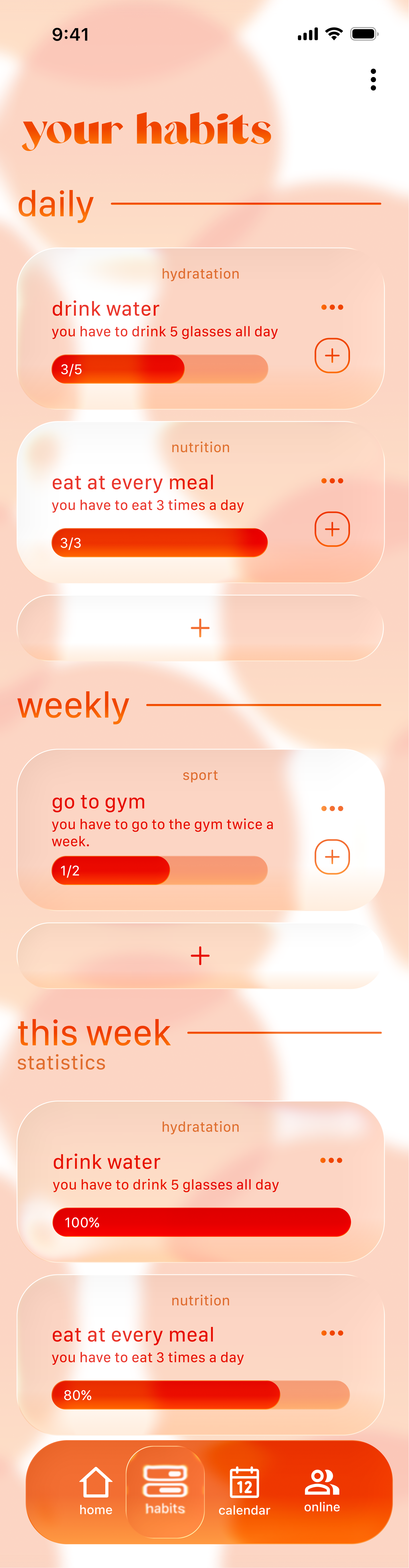Open the top-right overflow menu

373,80
